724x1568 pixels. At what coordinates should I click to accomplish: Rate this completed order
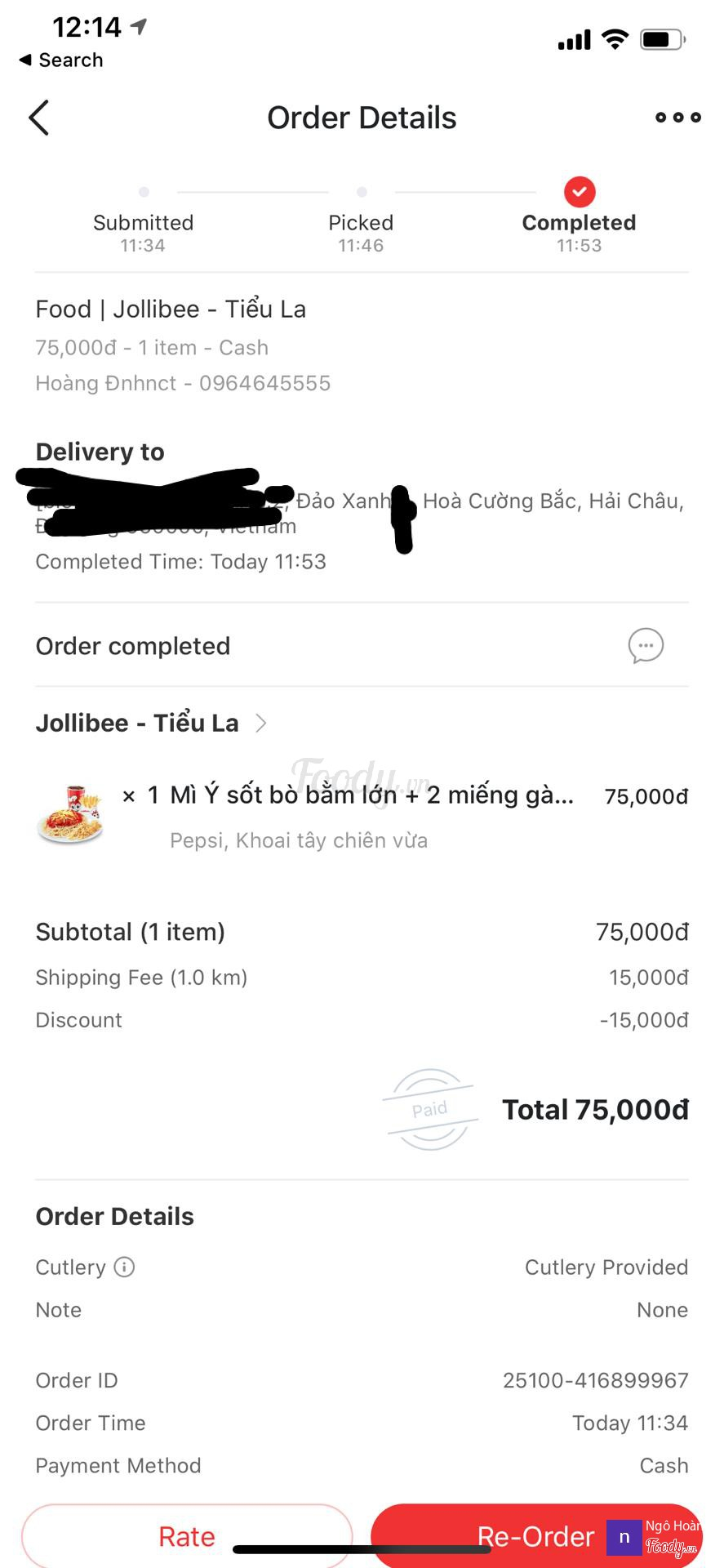coord(187,1536)
